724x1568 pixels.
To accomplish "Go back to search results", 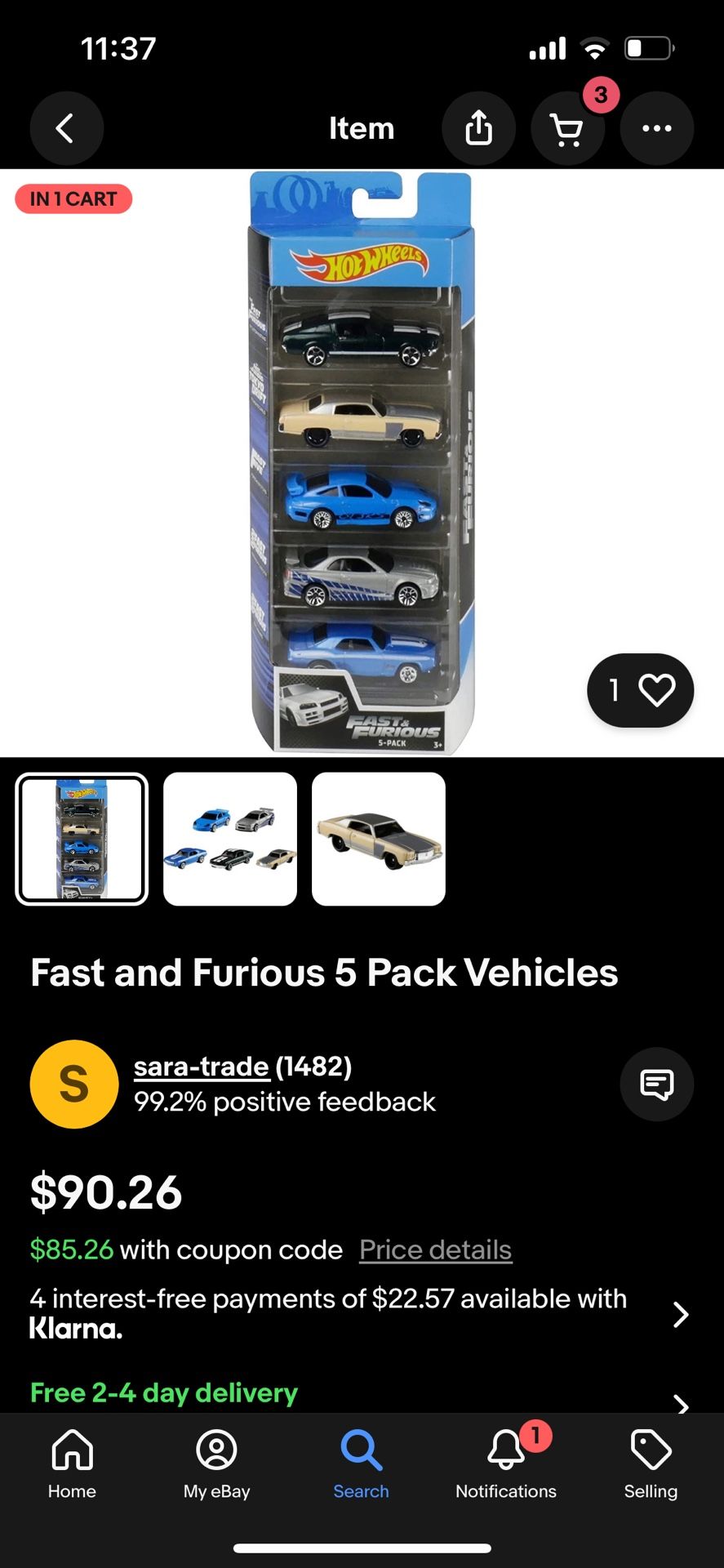I will 67,128.
